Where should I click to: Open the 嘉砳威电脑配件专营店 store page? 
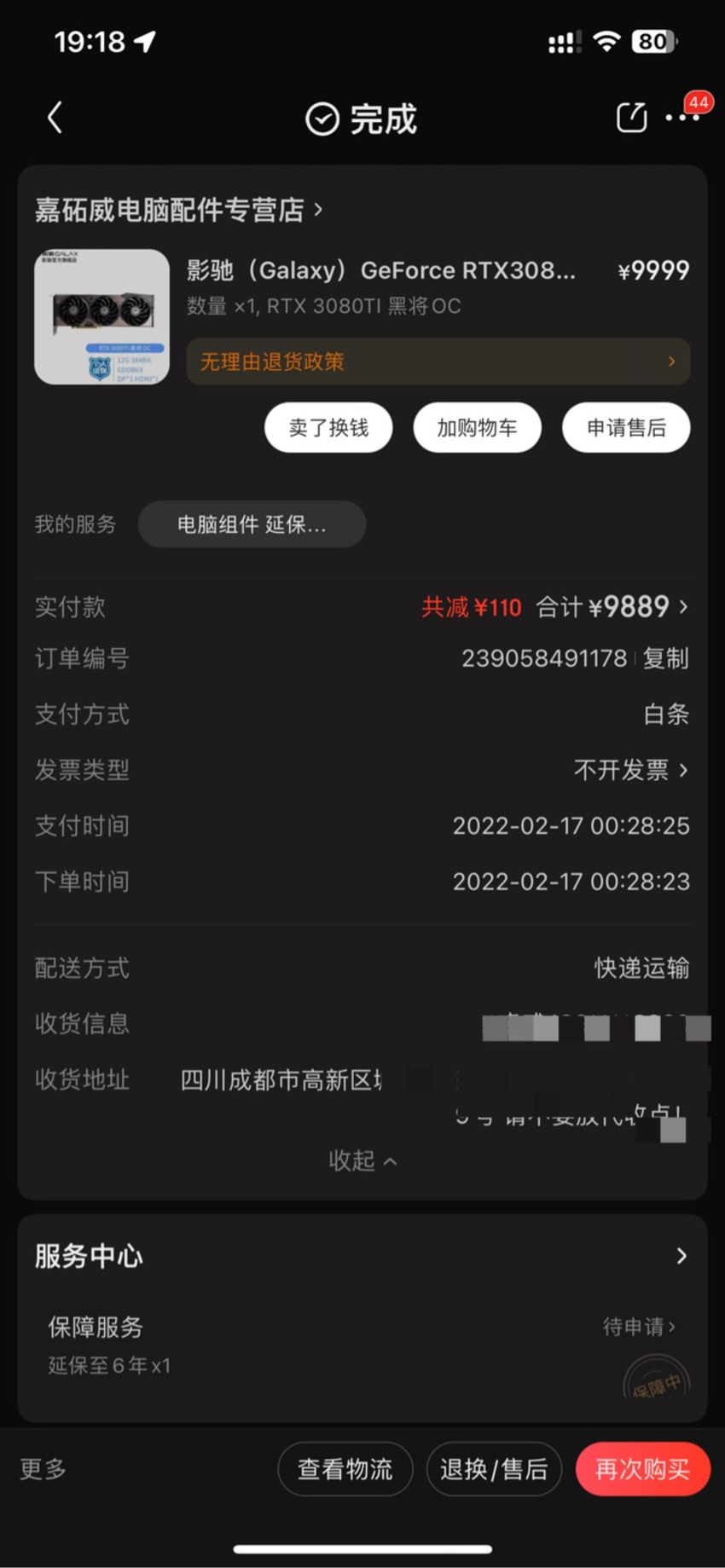click(179, 209)
